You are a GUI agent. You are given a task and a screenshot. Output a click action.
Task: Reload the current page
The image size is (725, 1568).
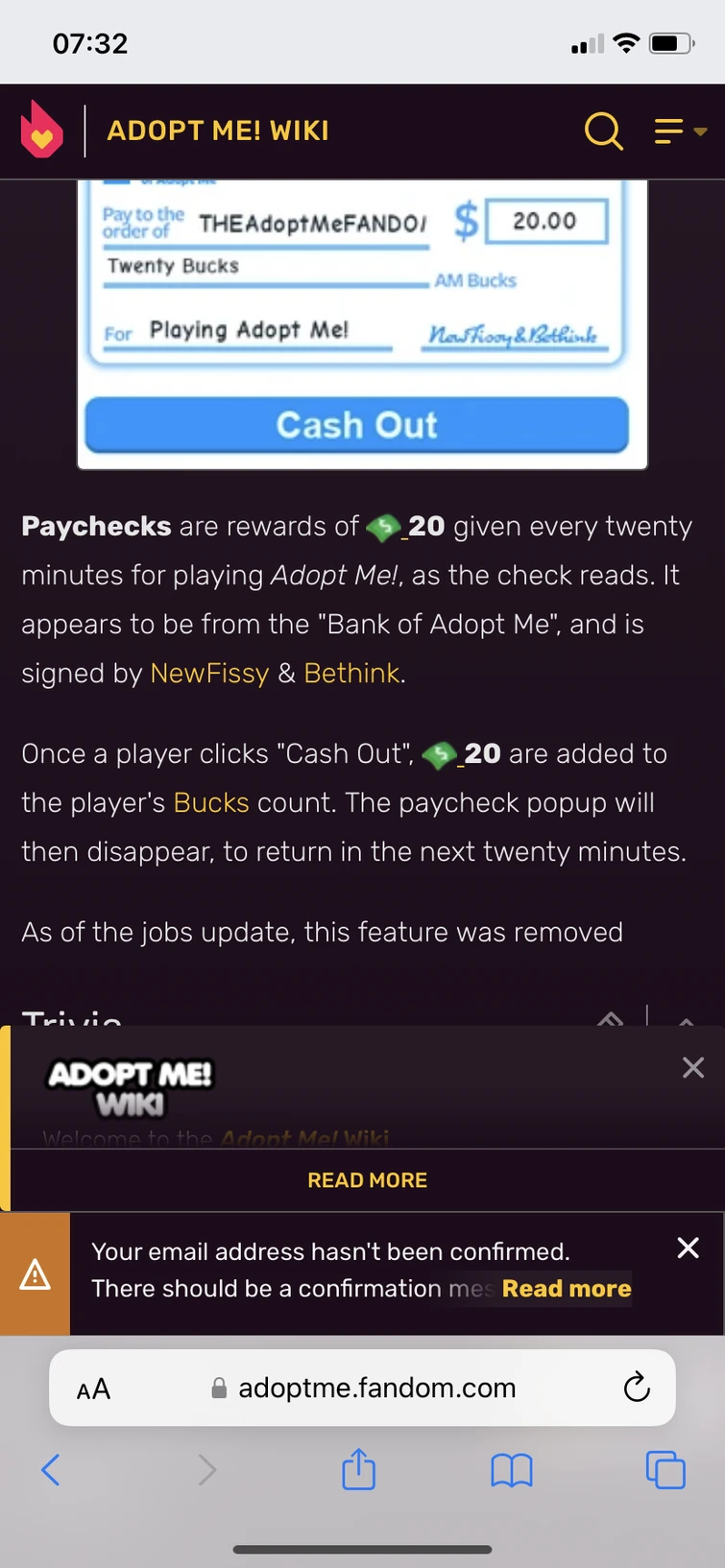point(636,1388)
